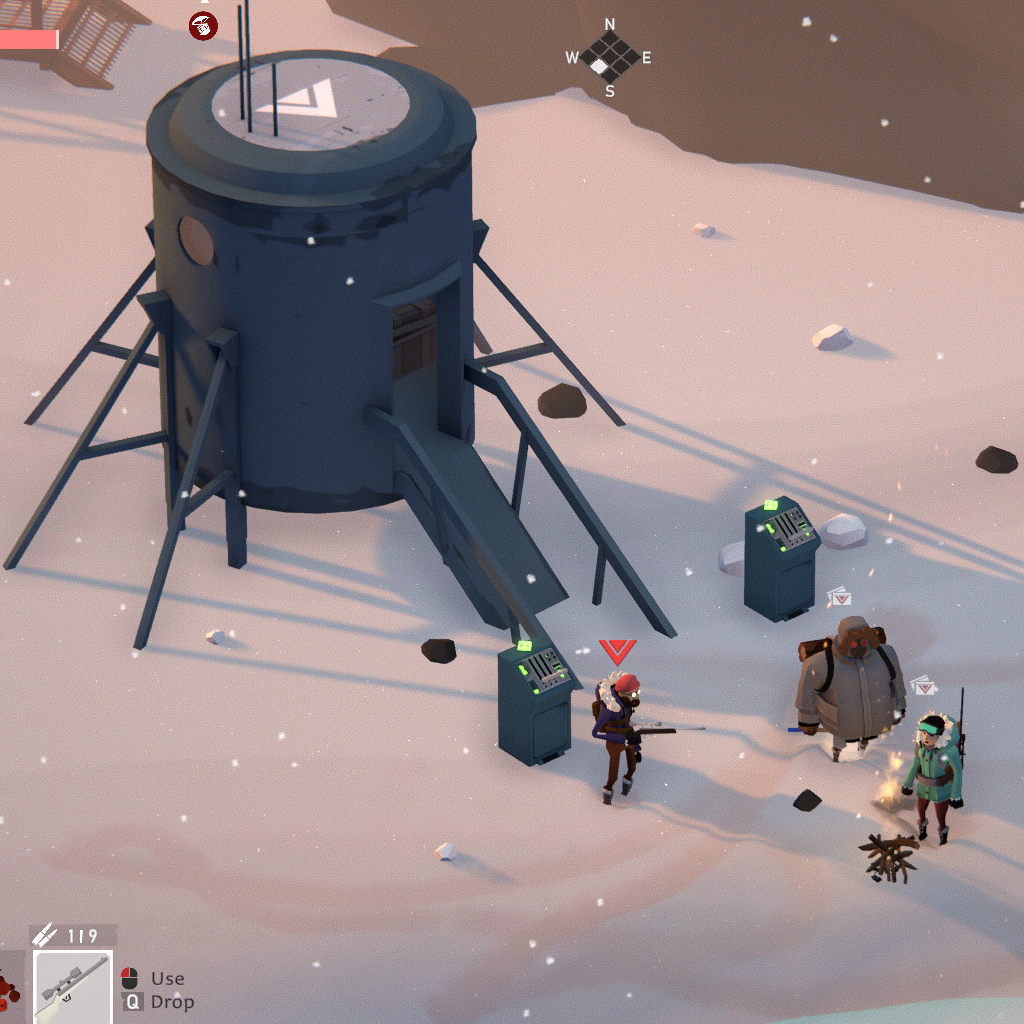The image size is (1024, 1024).
Task: Open the compass minimap
Action: (610, 57)
